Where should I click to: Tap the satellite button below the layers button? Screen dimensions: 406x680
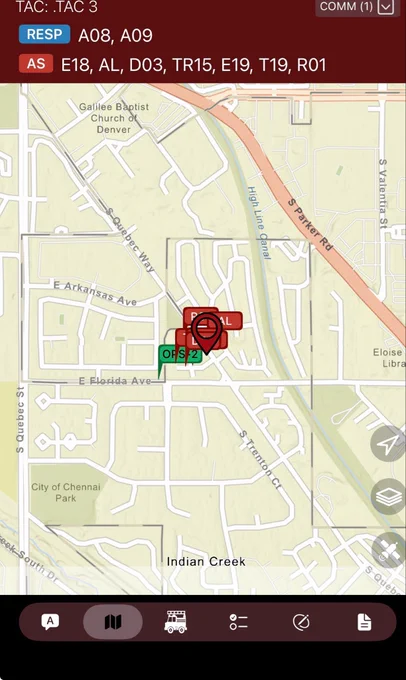(388, 550)
